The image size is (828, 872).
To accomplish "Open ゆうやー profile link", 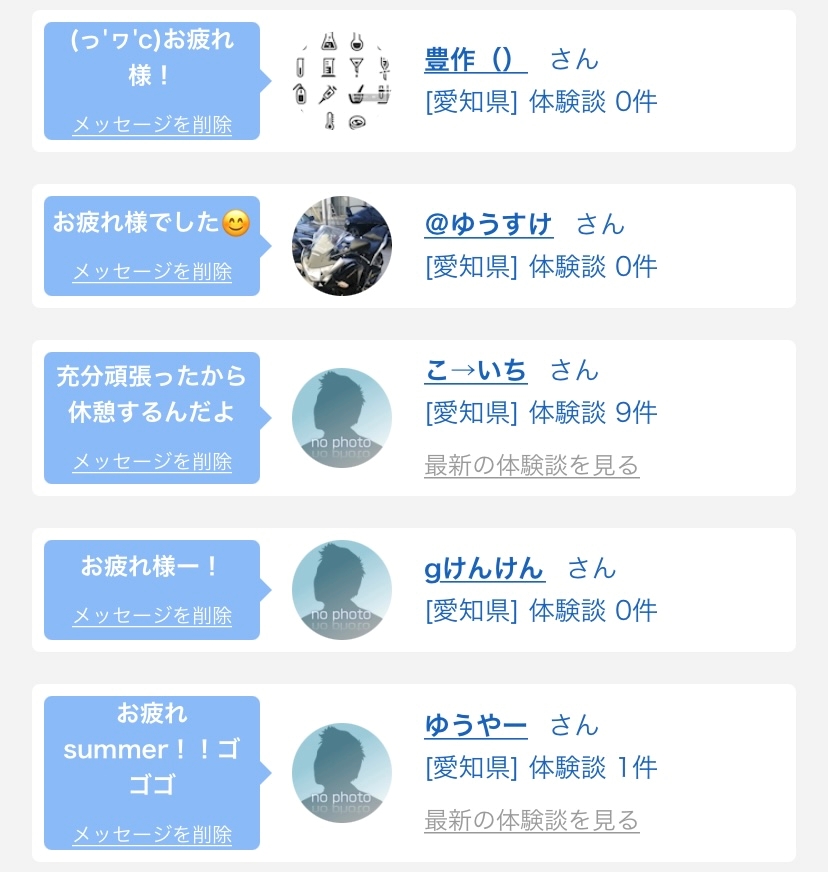I will tap(475, 725).
